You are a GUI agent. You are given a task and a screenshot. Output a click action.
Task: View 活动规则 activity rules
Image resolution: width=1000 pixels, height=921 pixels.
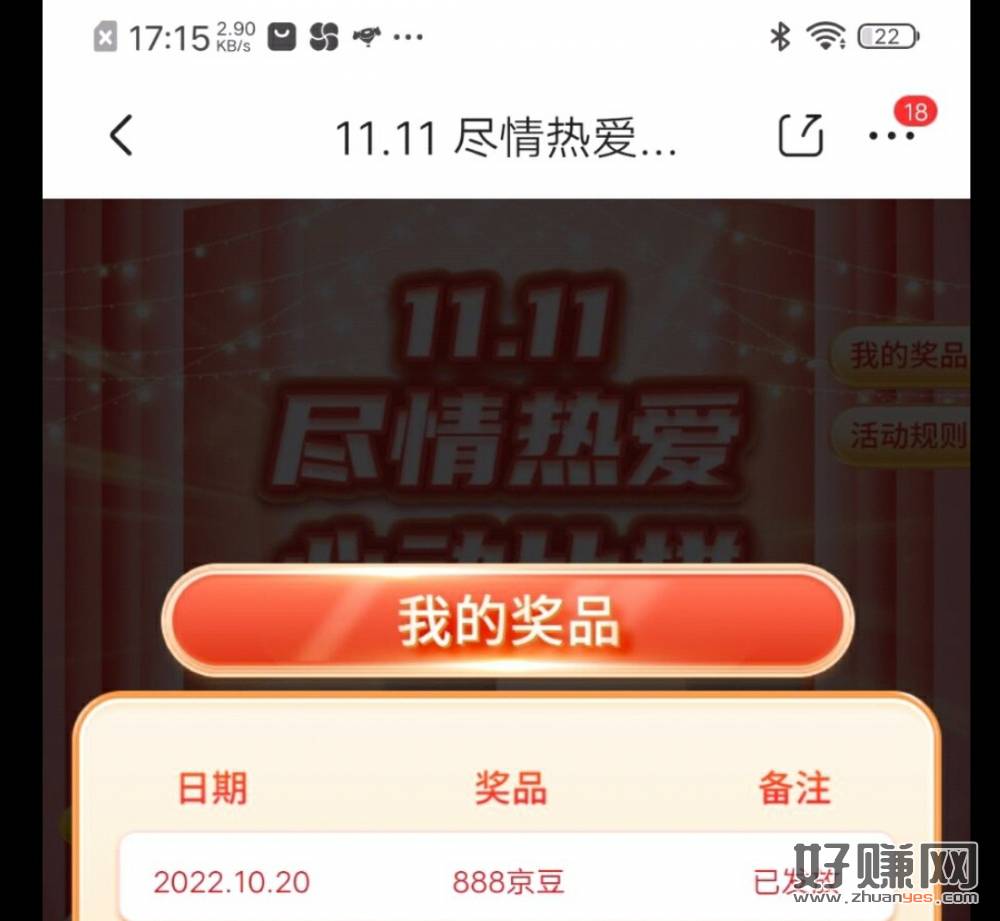point(905,435)
